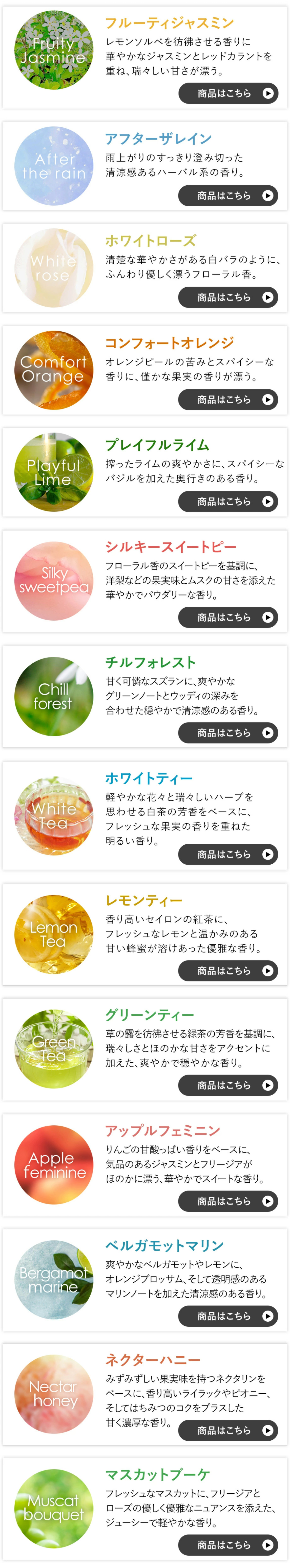View After the Rain products button
The height and width of the screenshot is (1568, 290).
(x=228, y=195)
